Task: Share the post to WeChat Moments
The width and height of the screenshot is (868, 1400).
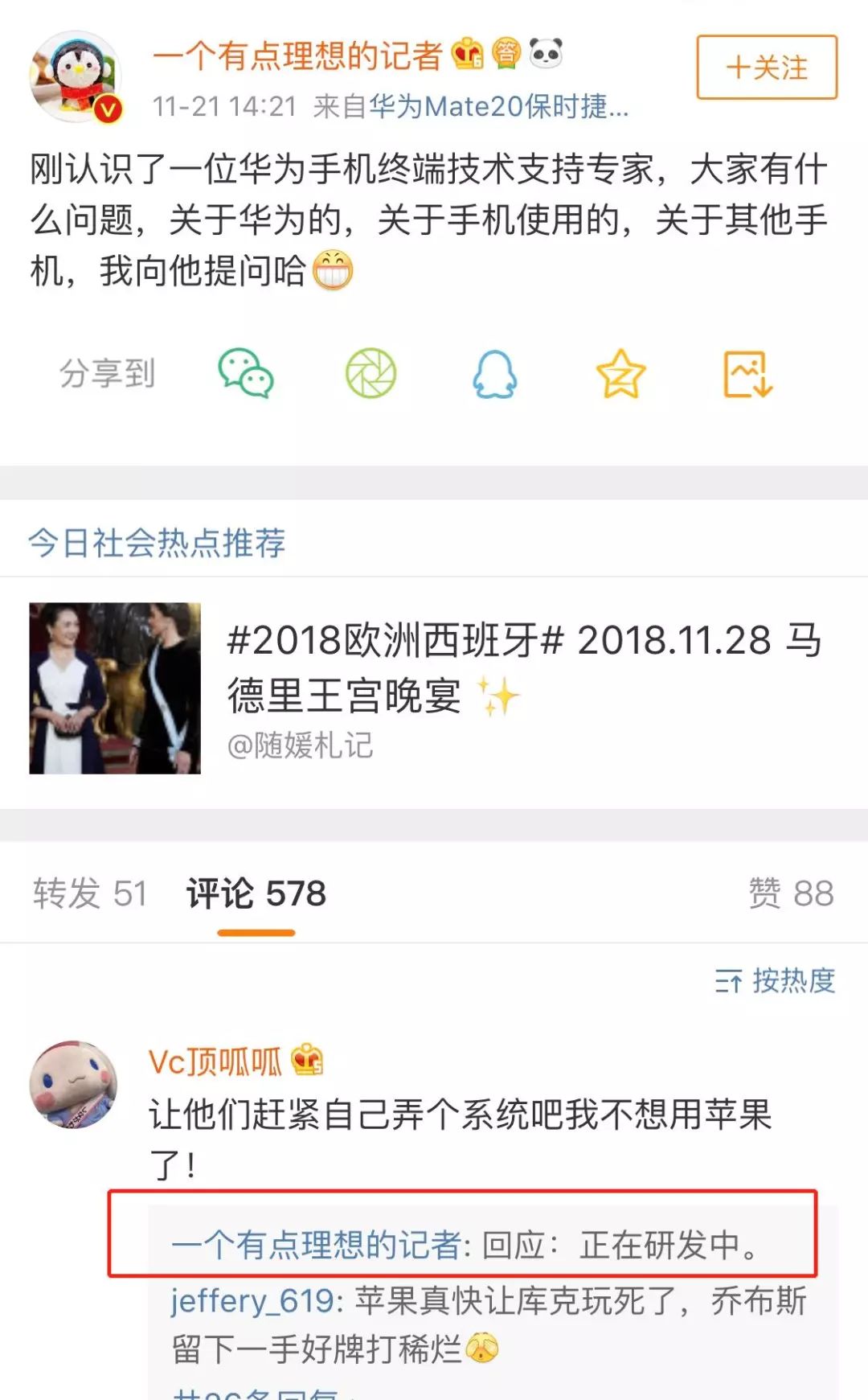Action: pos(371,373)
